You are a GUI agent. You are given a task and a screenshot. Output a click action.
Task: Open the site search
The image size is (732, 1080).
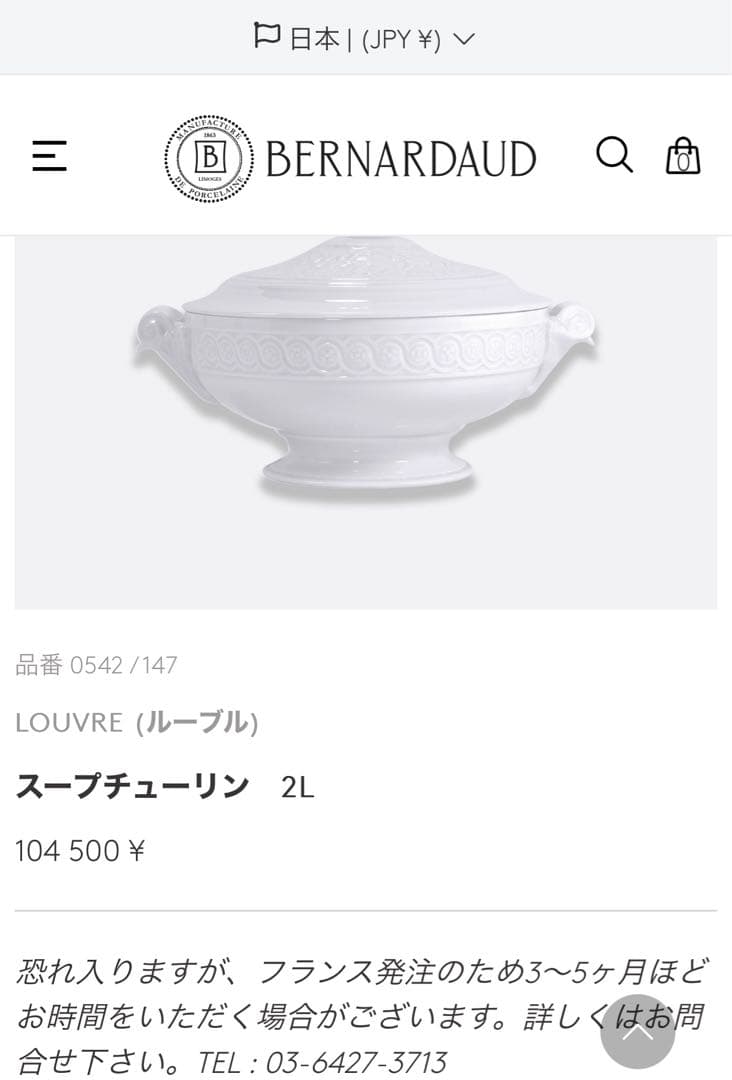pyautogui.click(x=614, y=155)
